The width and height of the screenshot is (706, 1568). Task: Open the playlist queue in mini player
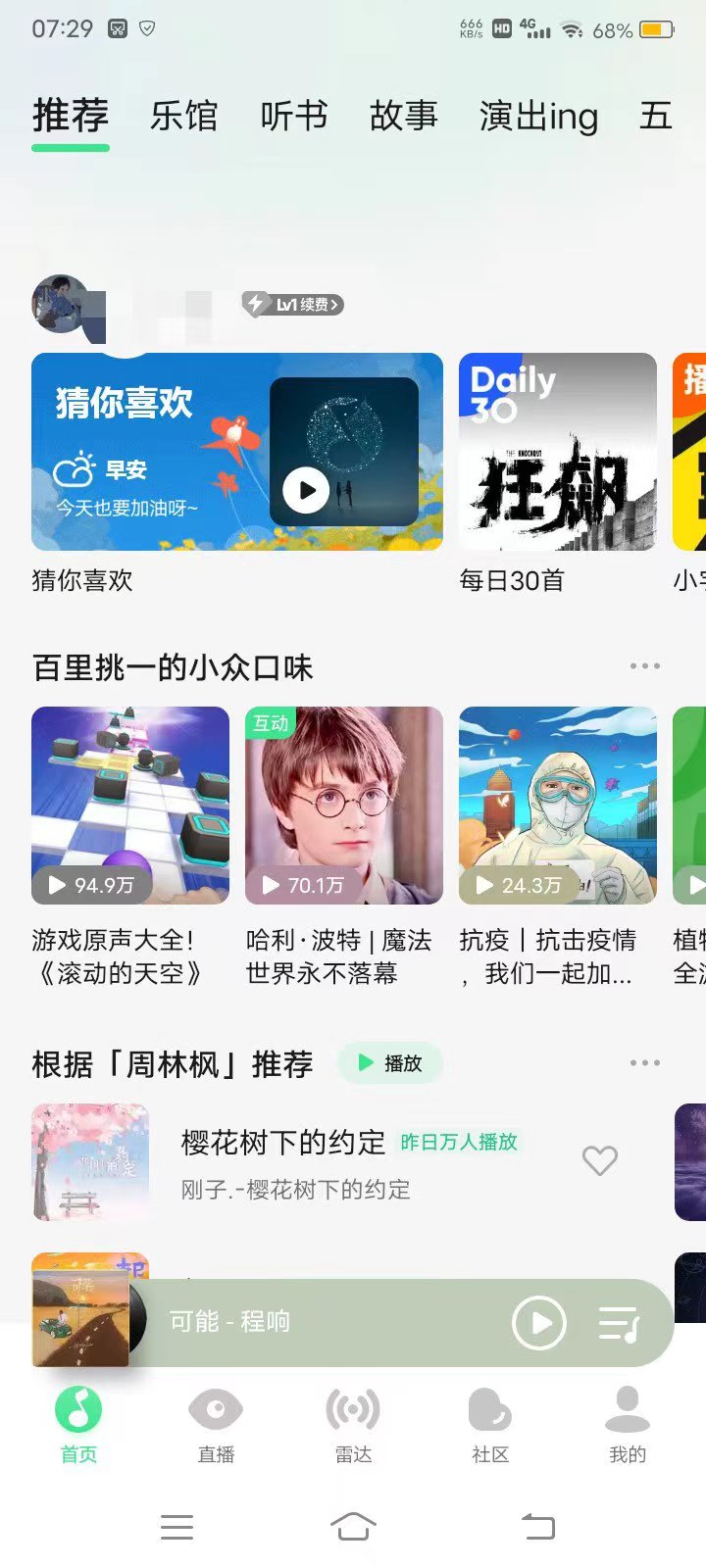tap(619, 1323)
